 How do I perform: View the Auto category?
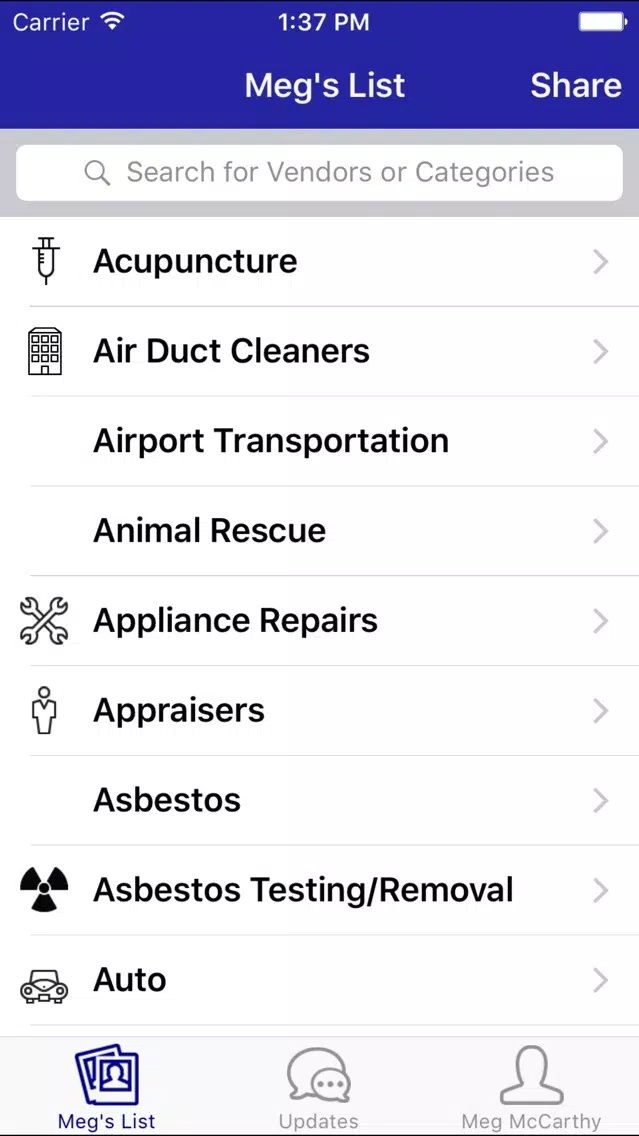tap(320, 980)
